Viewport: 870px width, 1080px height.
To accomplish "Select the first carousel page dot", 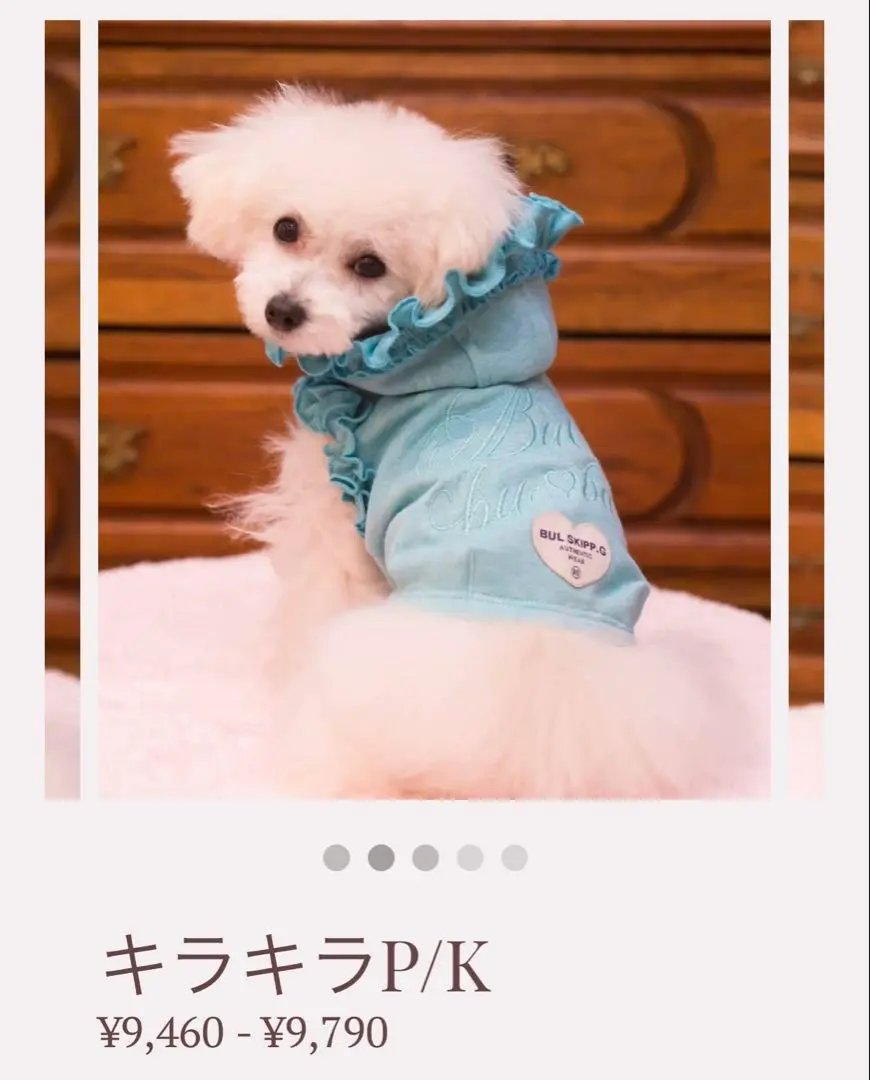I will (x=336, y=858).
